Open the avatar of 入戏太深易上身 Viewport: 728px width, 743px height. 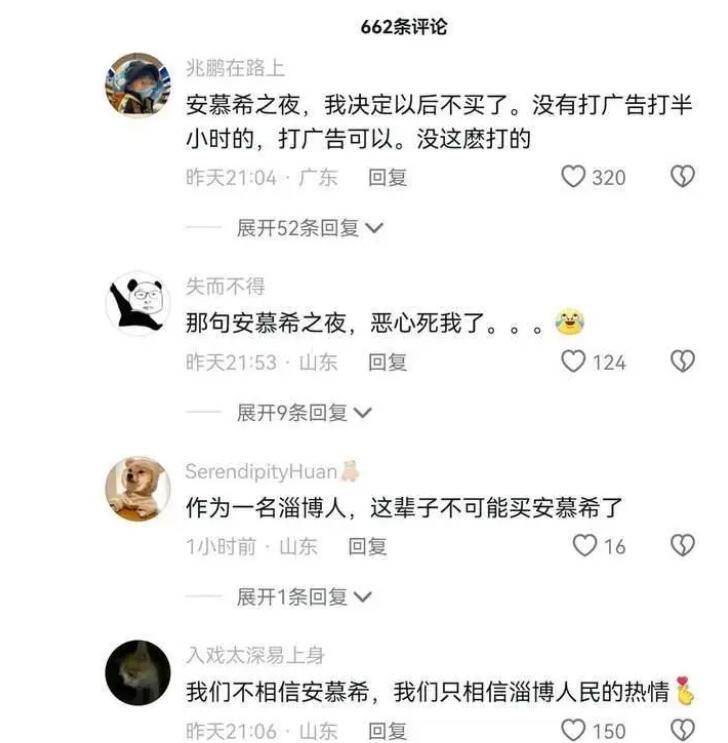[x=138, y=673]
